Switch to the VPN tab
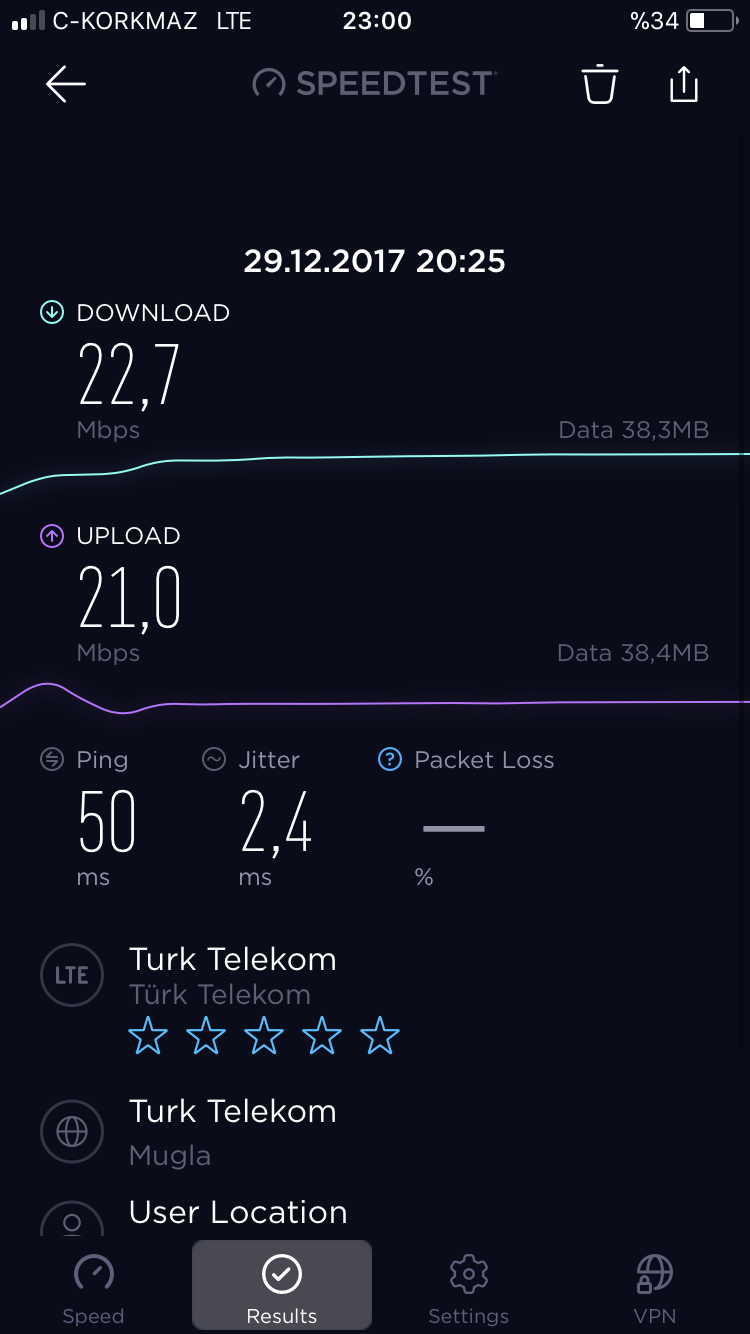The image size is (750, 1334). pos(655,1287)
